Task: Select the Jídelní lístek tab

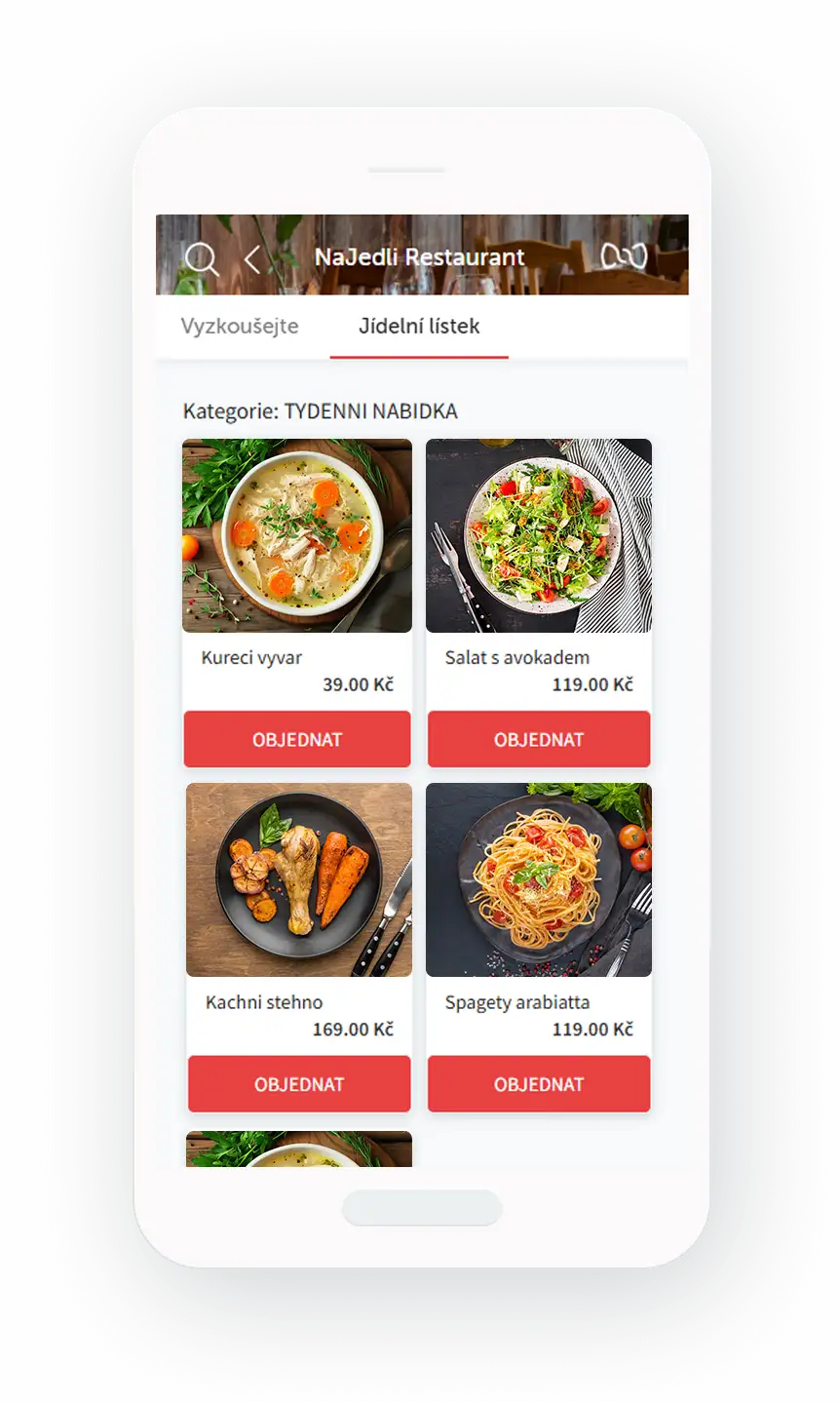Action: point(419,327)
